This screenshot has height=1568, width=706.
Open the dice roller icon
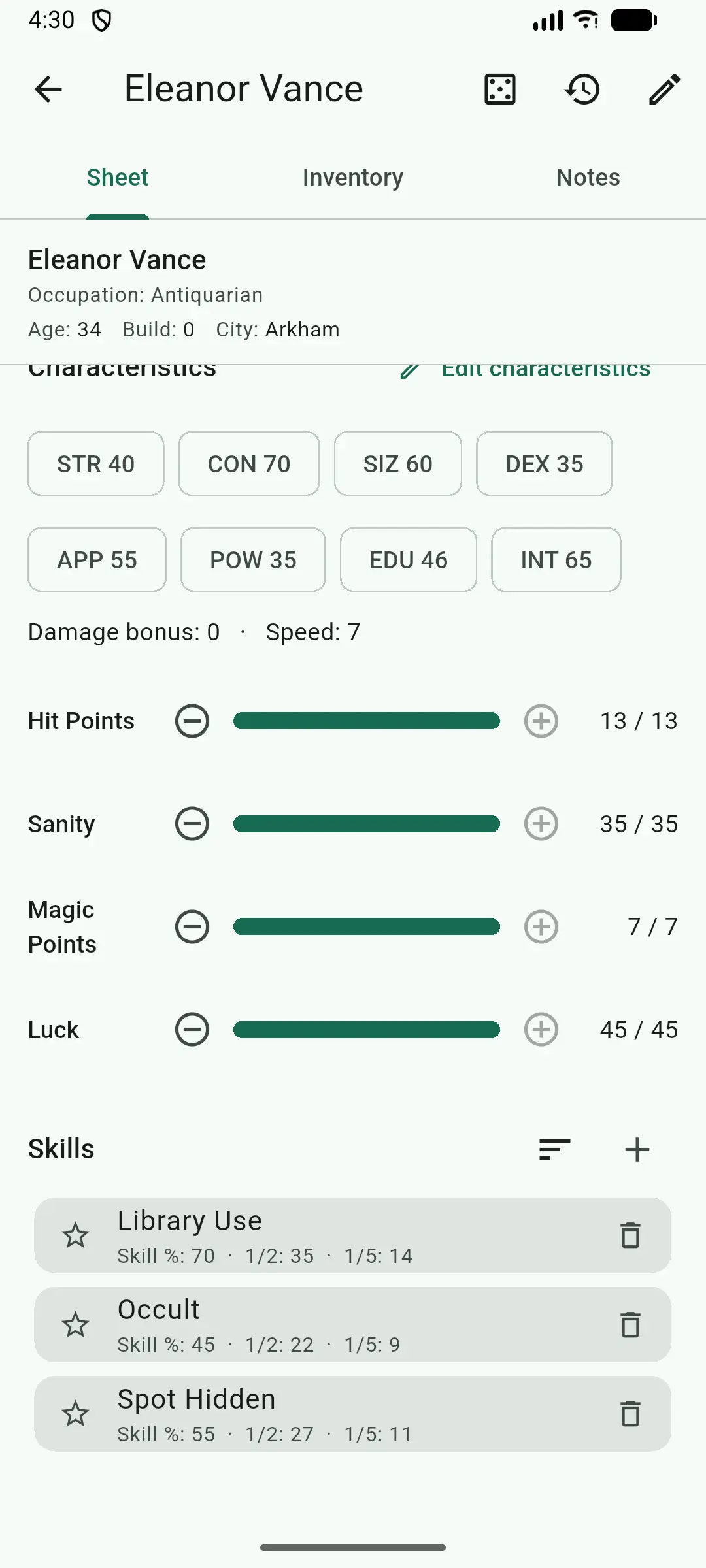(500, 89)
